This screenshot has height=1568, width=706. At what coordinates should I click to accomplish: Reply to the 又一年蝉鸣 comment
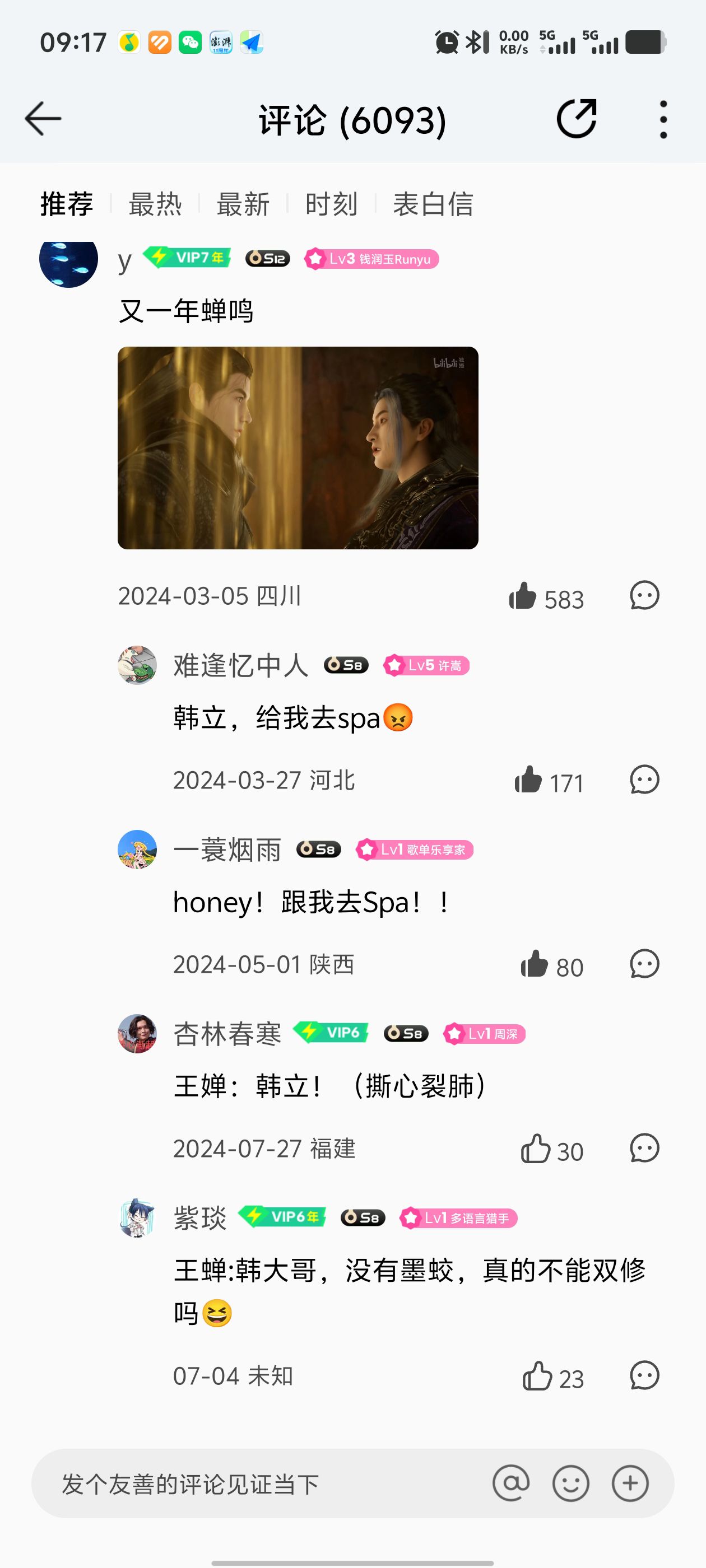[644, 595]
